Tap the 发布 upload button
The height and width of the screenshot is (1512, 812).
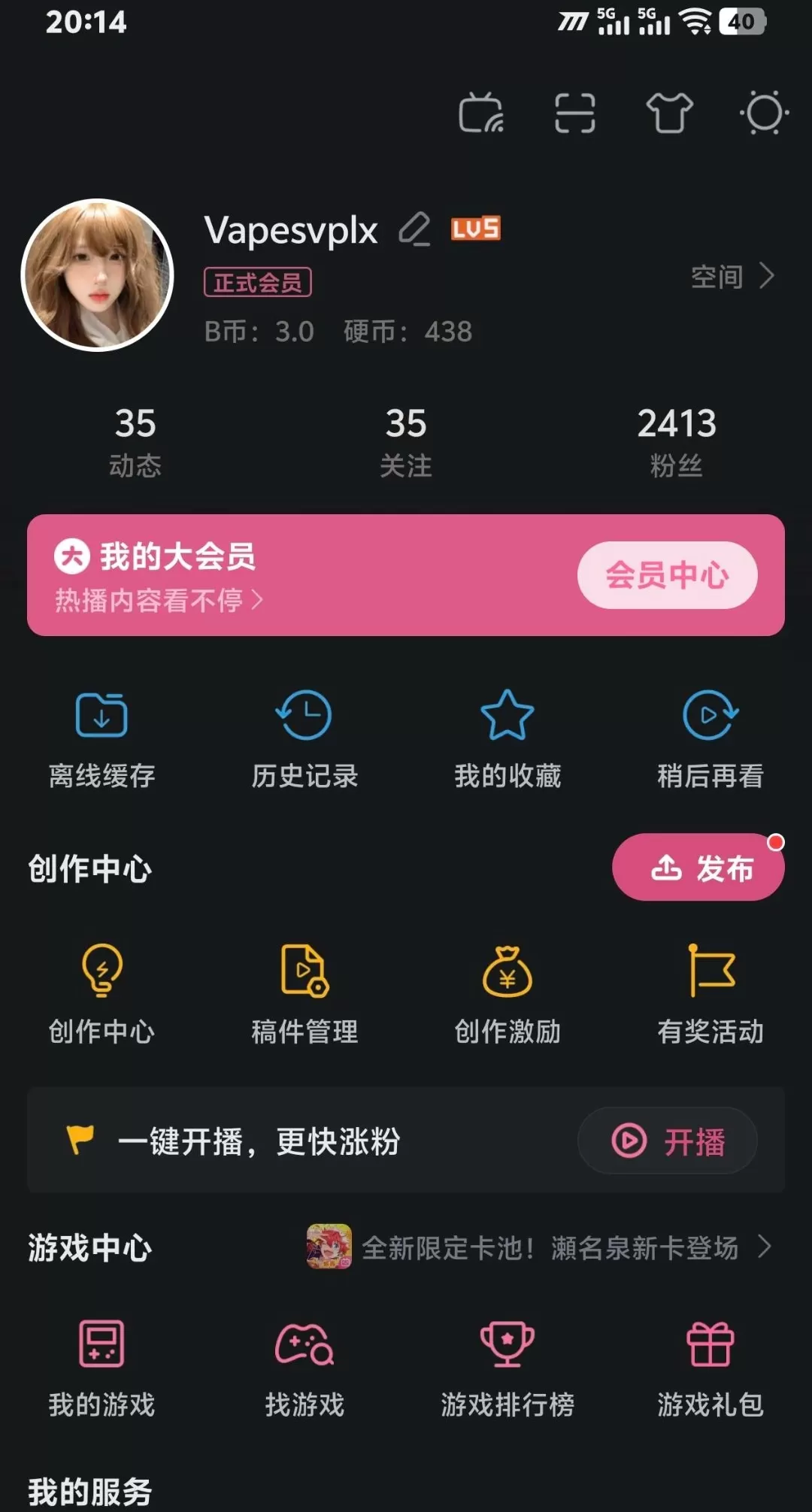pos(698,868)
